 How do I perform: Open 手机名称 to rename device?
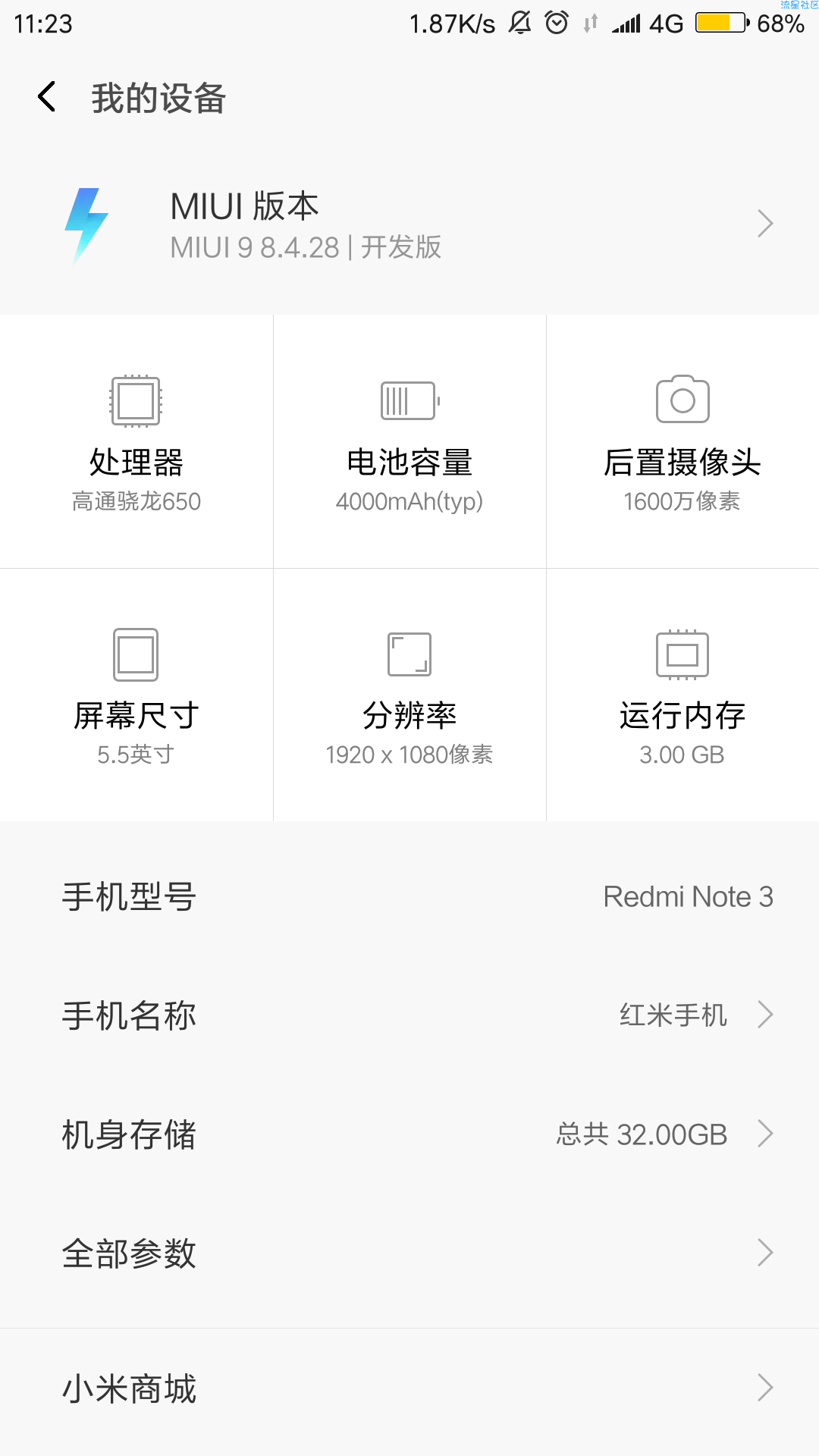pos(409,1015)
